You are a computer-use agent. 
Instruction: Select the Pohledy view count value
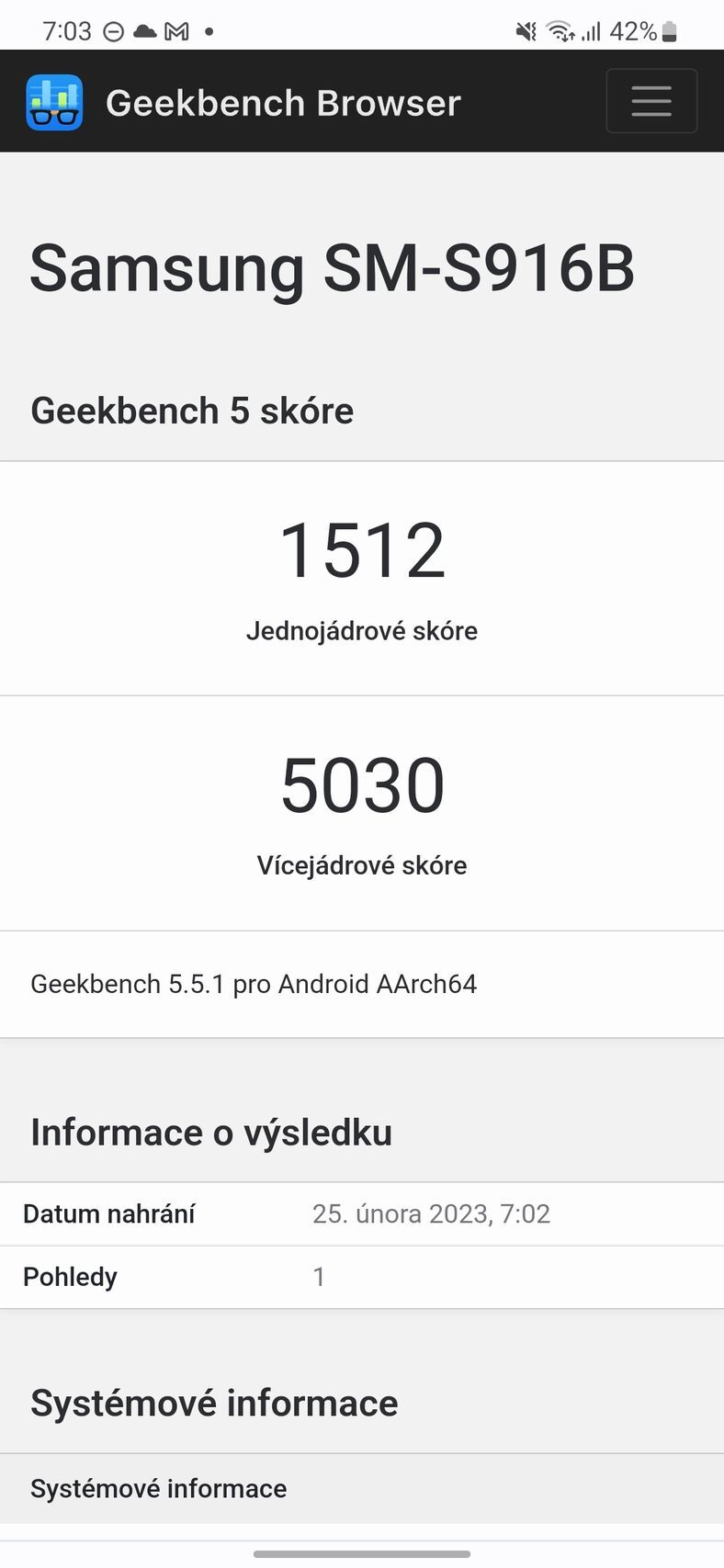coord(319,1276)
